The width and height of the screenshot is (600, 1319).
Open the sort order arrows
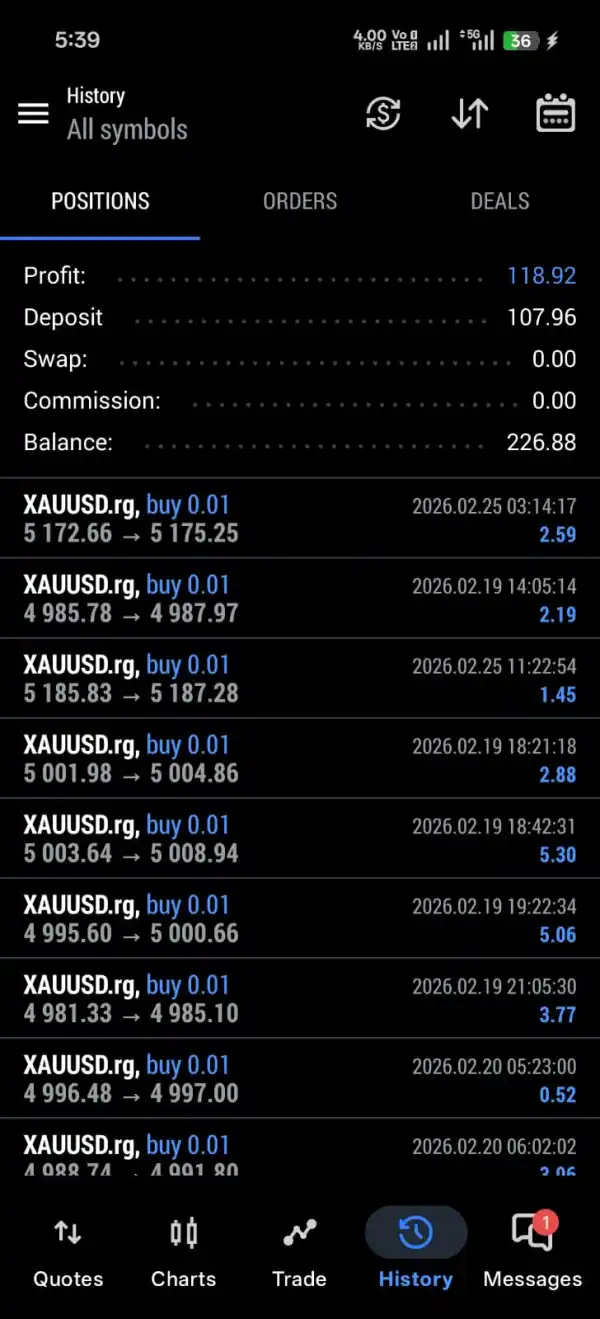coord(469,114)
